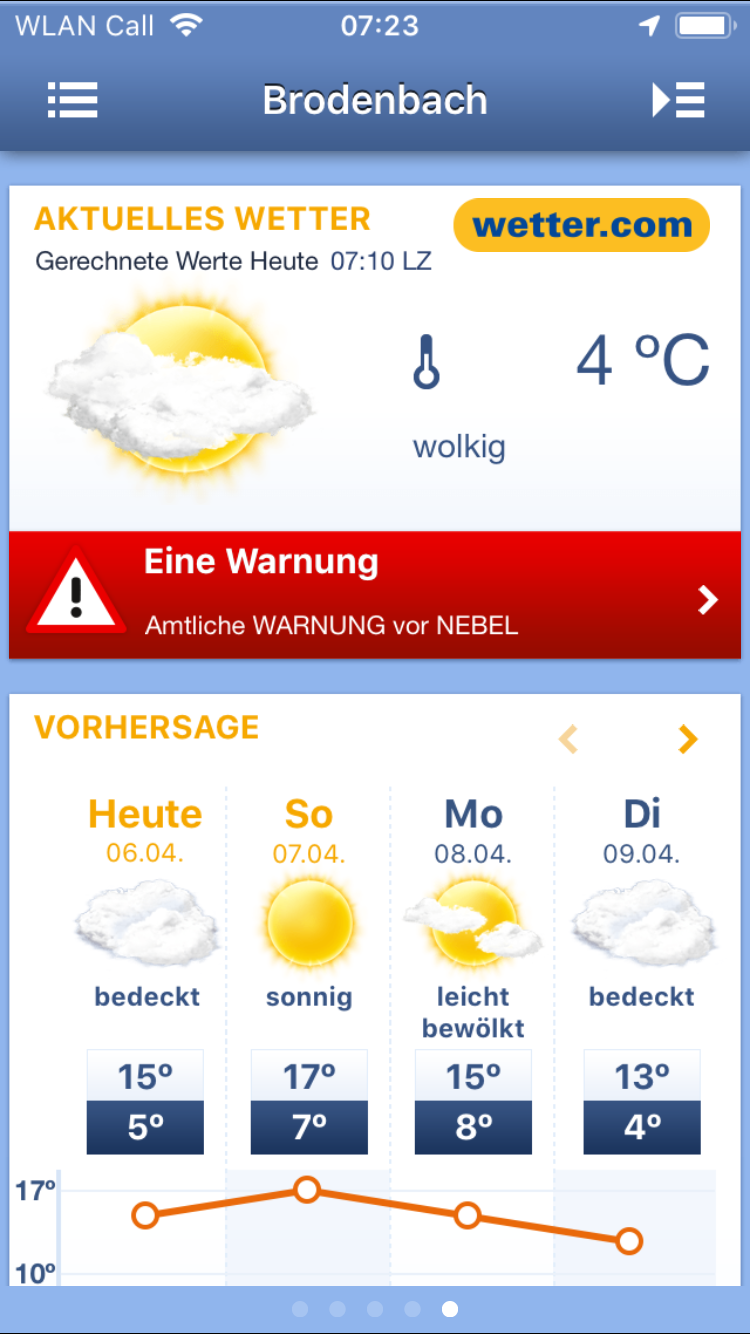Open the right side panel menu icon
Screen dimensions: 750x1334
tap(678, 100)
